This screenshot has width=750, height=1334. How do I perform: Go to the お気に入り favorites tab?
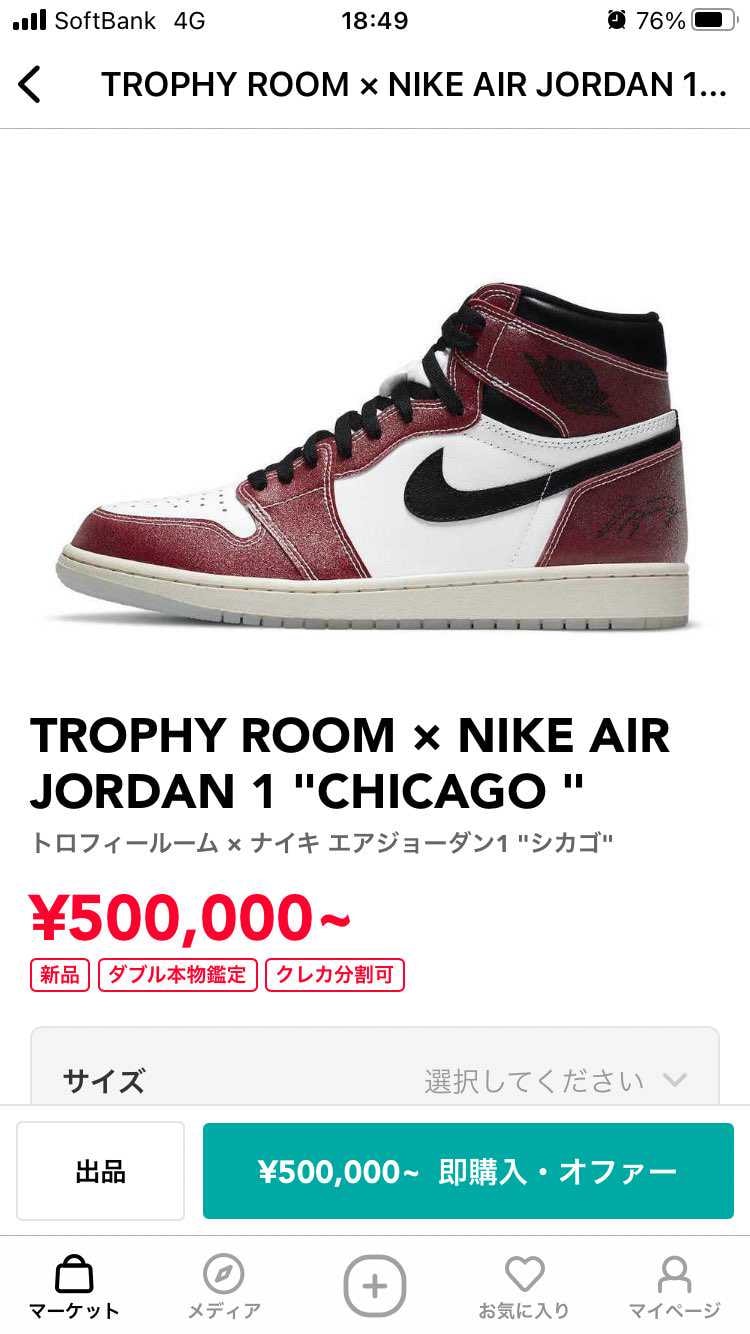(524, 1288)
